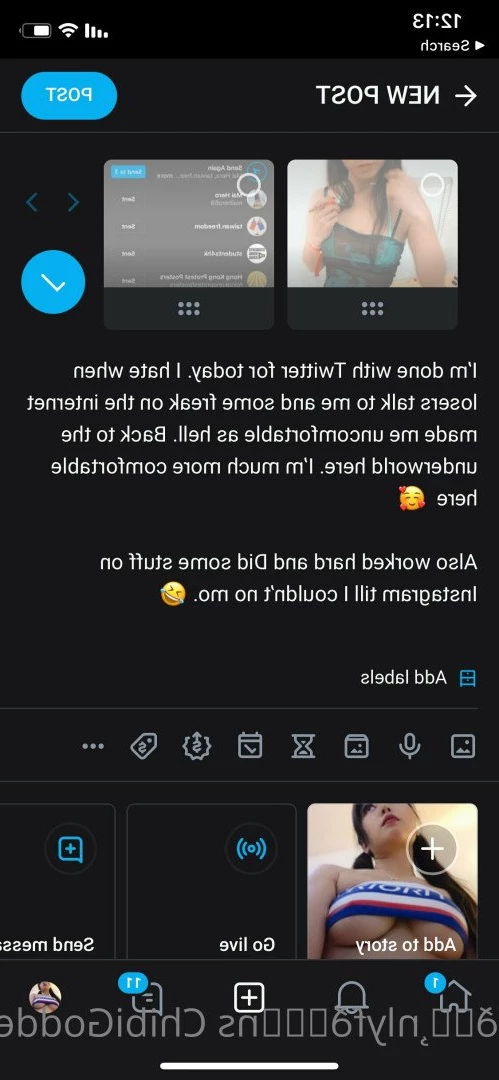The height and width of the screenshot is (1080, 499).
Task: Go back from the New Post screen
Action: [x=467, y=96]
